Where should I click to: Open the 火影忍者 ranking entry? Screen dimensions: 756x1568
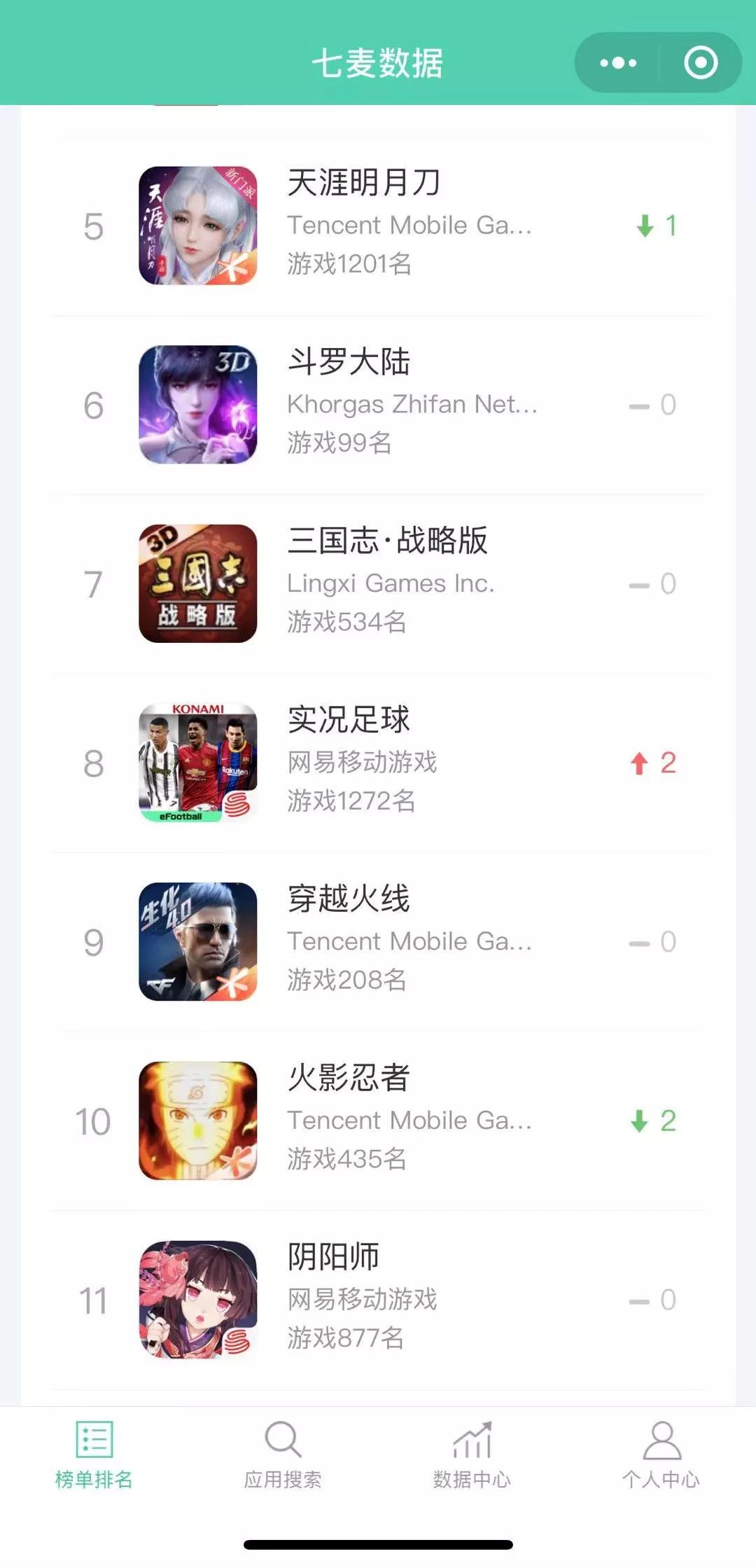(378, 1121)
